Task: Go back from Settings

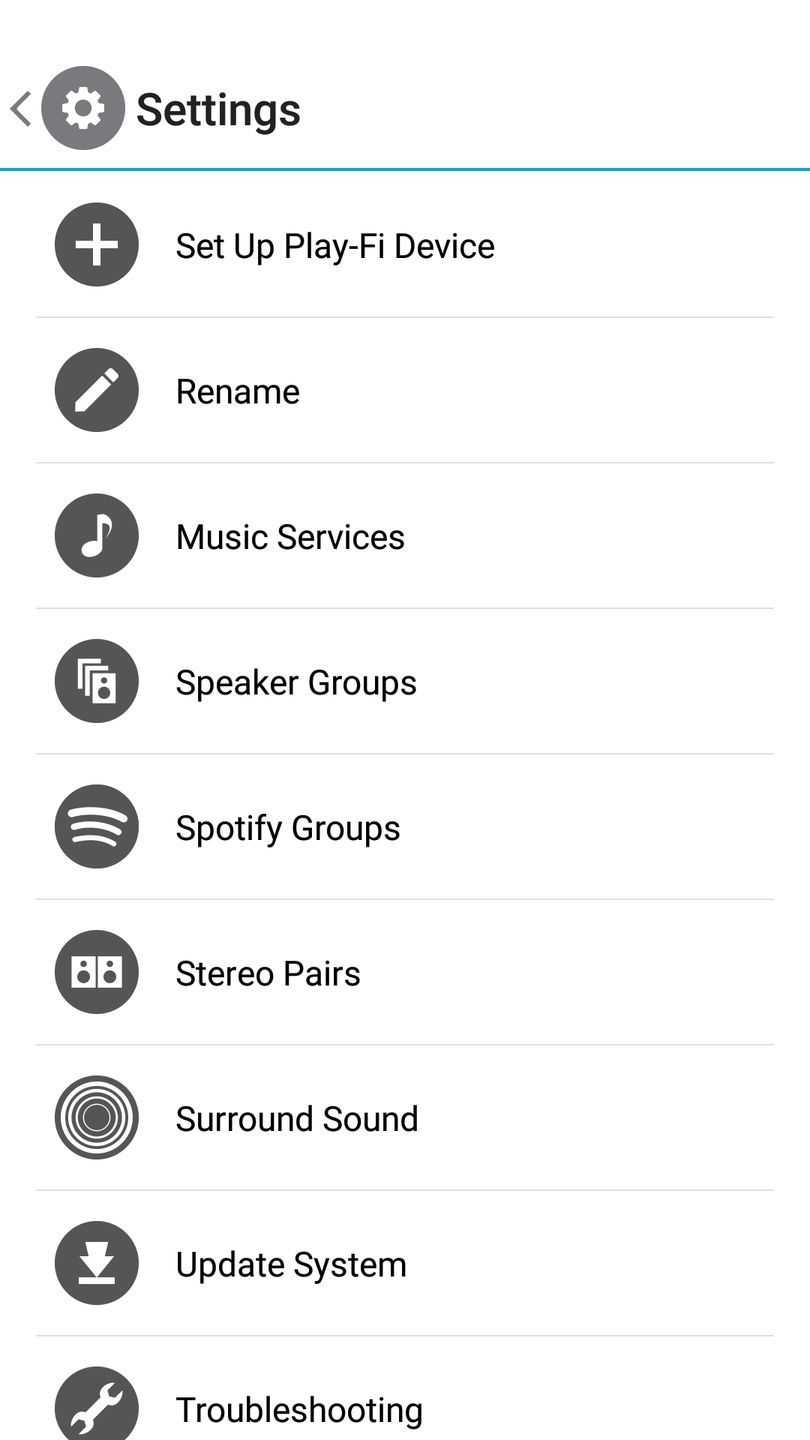Action: (x=22, y=109)
